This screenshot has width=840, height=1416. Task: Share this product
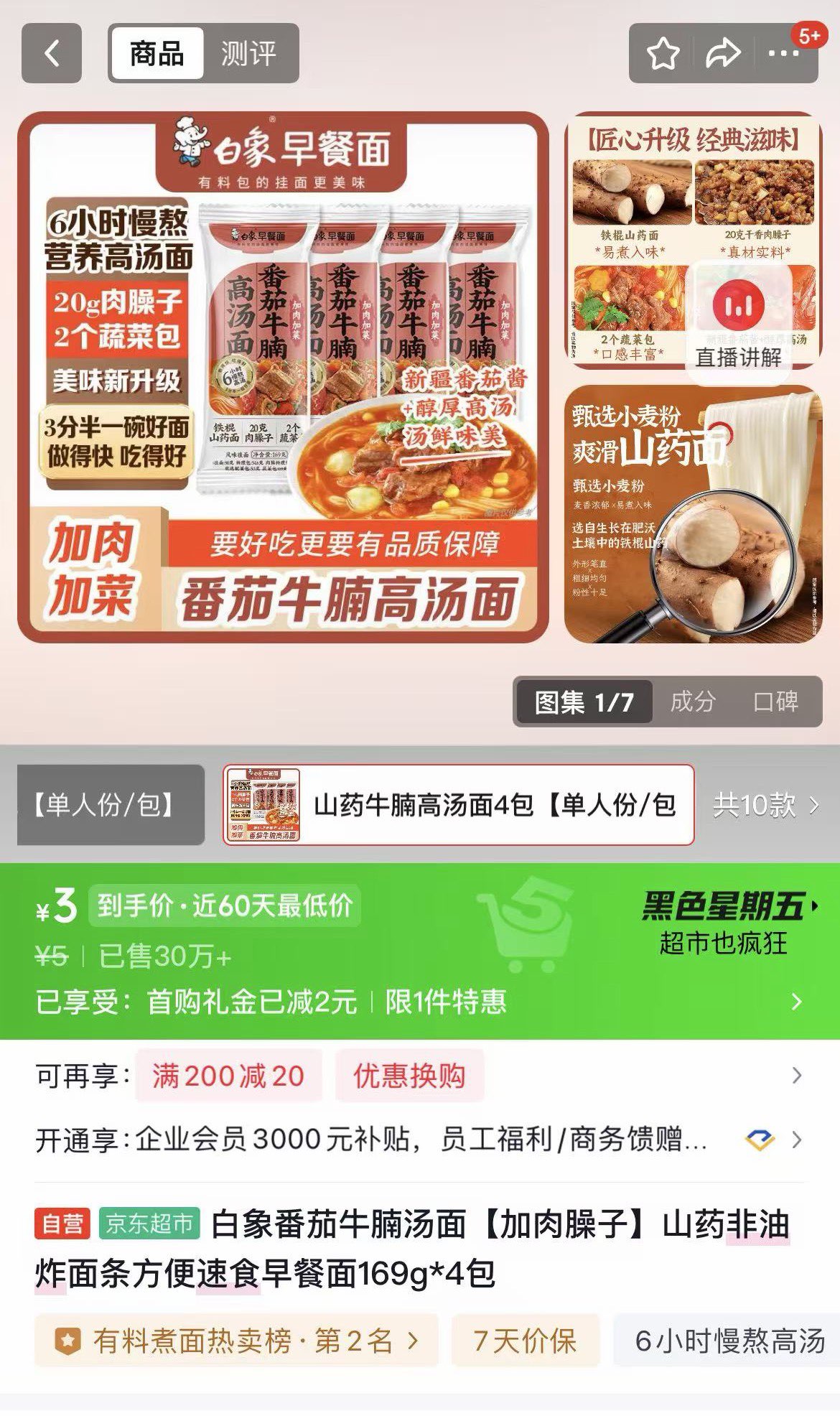pyautogui.click(x=722, y=53)
